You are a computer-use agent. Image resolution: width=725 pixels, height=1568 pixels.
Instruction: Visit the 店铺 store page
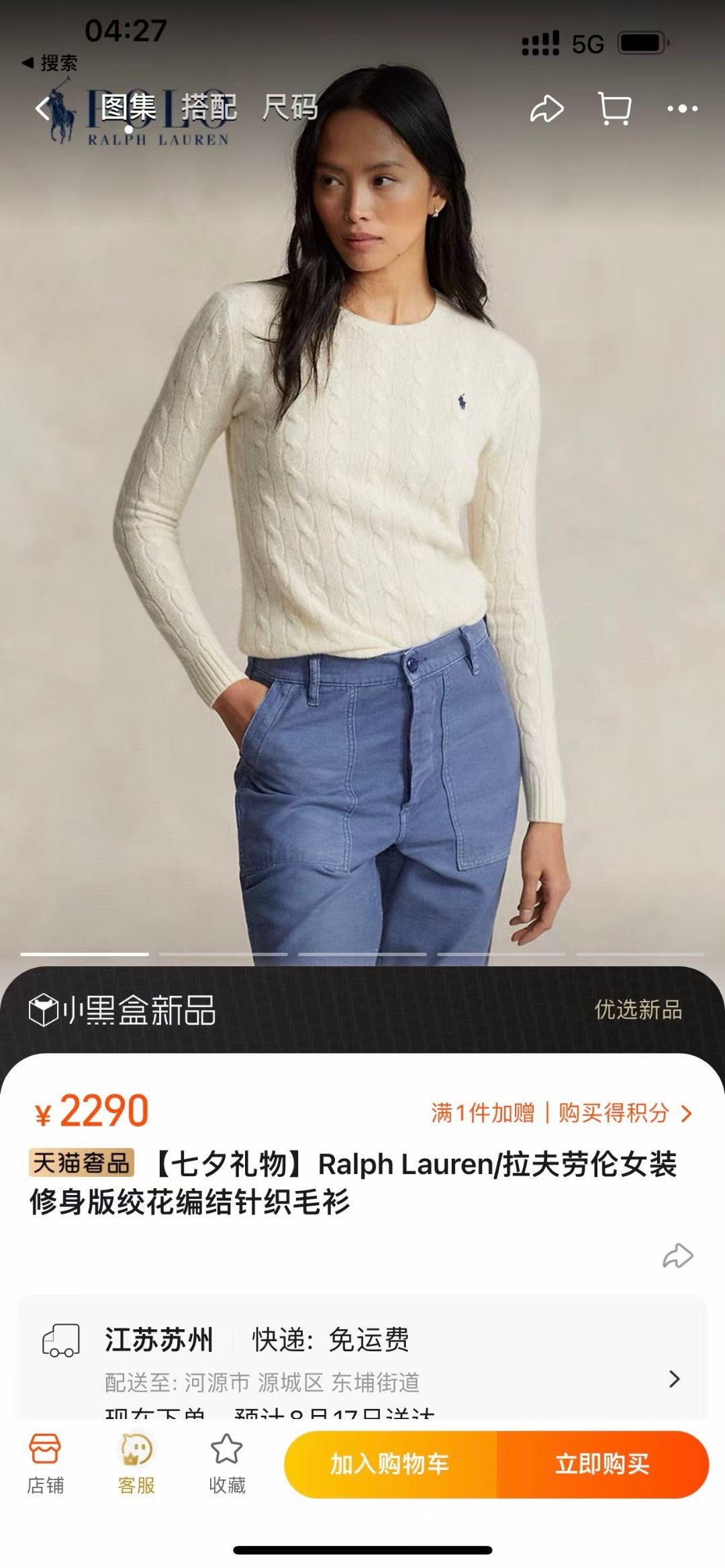pos(45,1464)
